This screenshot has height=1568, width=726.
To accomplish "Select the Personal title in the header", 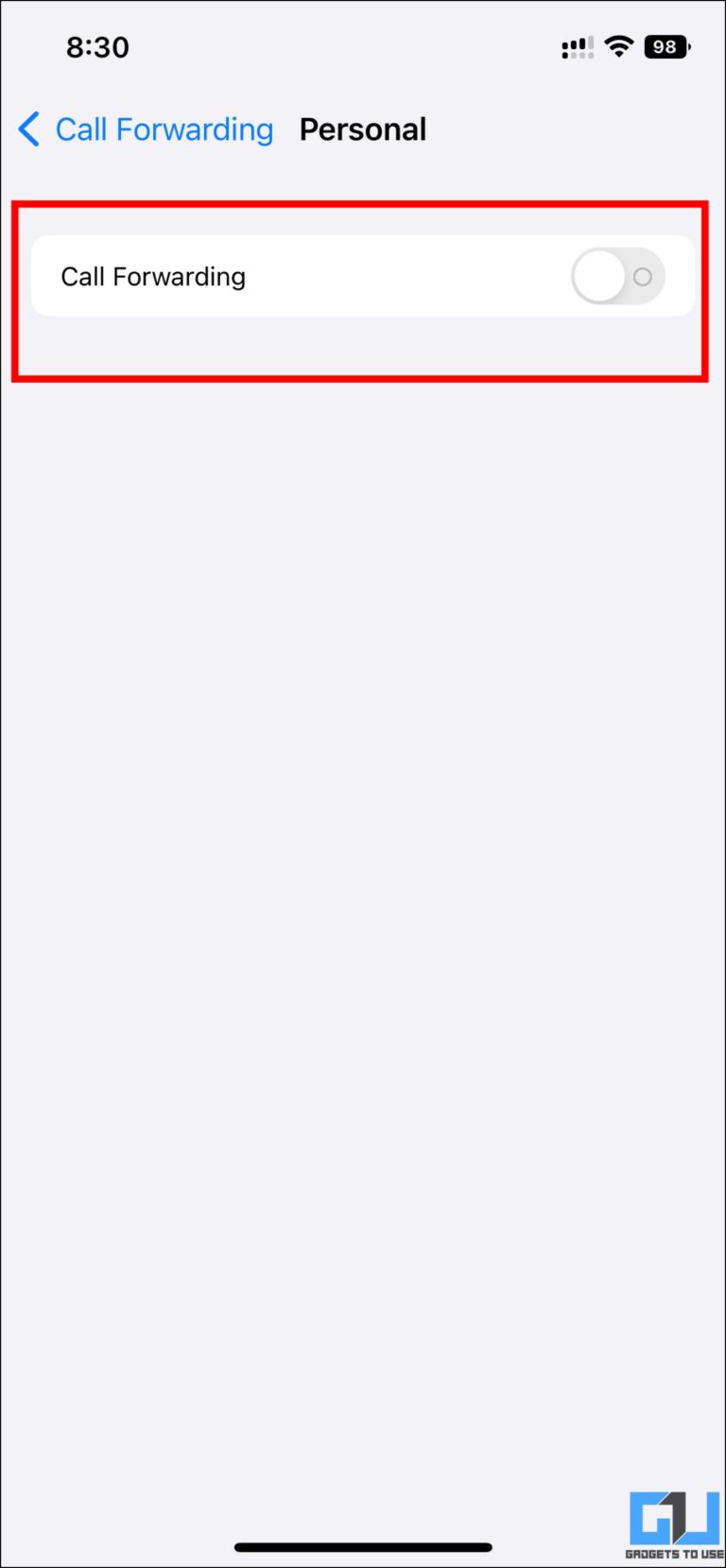I will [362, 129].
